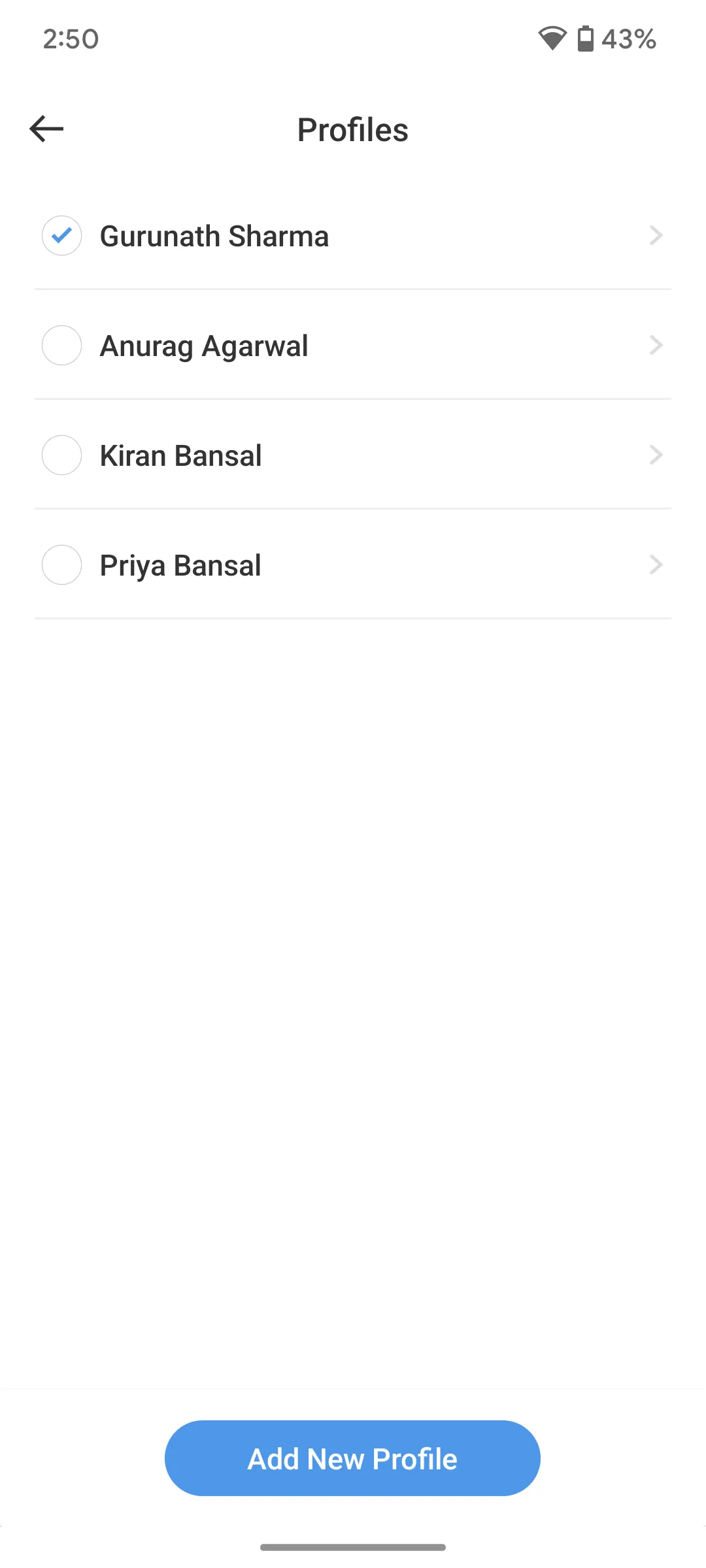706x1568 pixels.
Task: Expand Gurunath Sharma's profile details chevron
Action: [656, 235]
